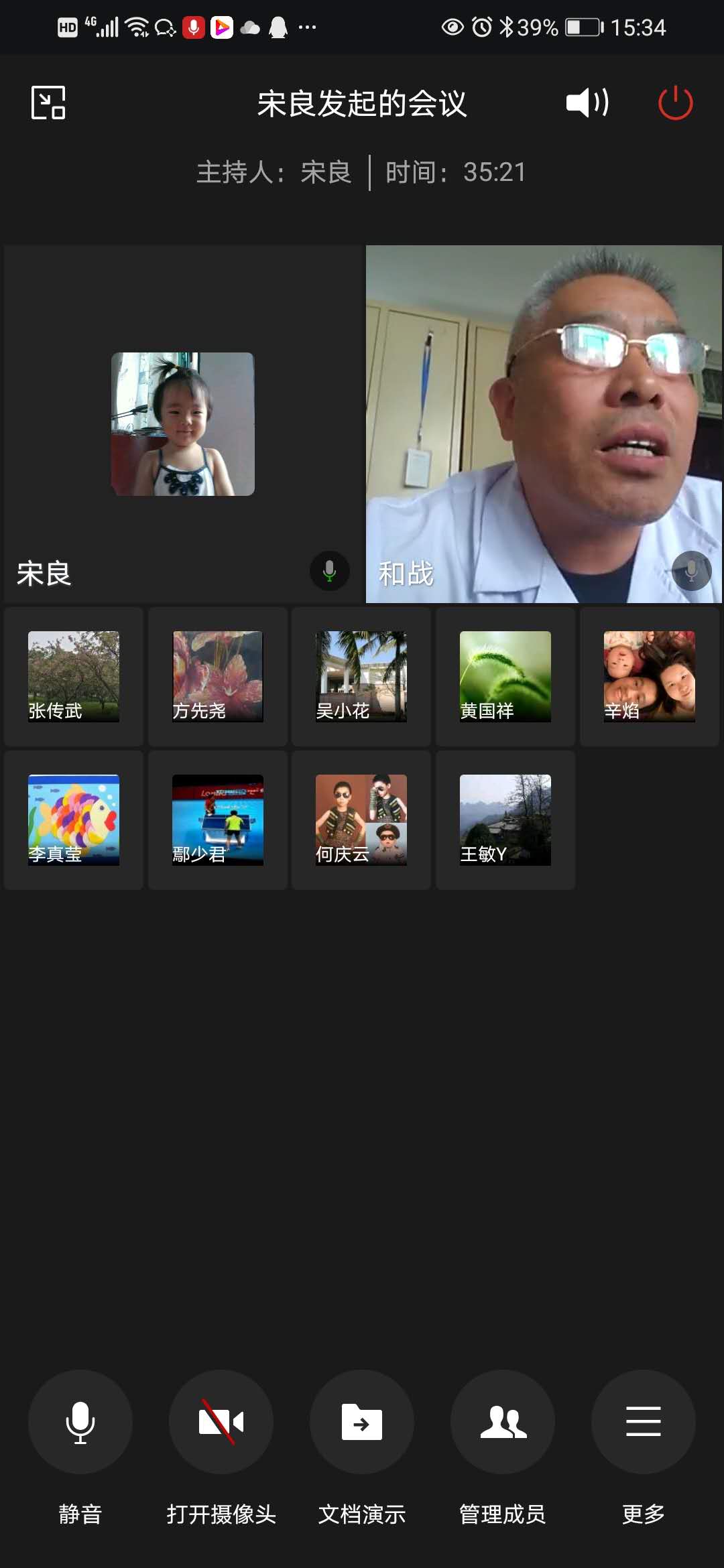This screenshot has height=1568, width=724.
Task: Minimize the meeting window
Action: (48, 103)
